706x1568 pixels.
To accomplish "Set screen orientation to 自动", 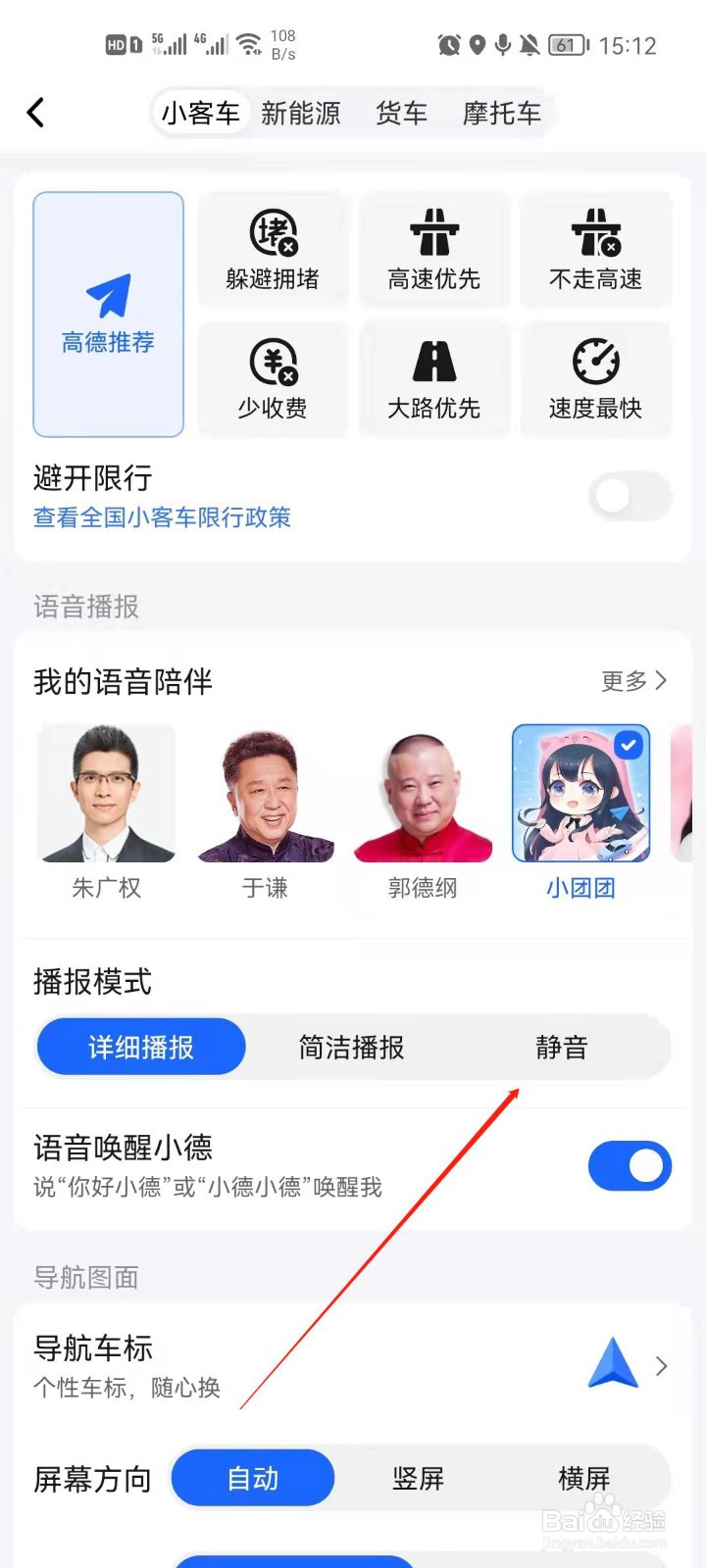I will tap(252, 1478).
